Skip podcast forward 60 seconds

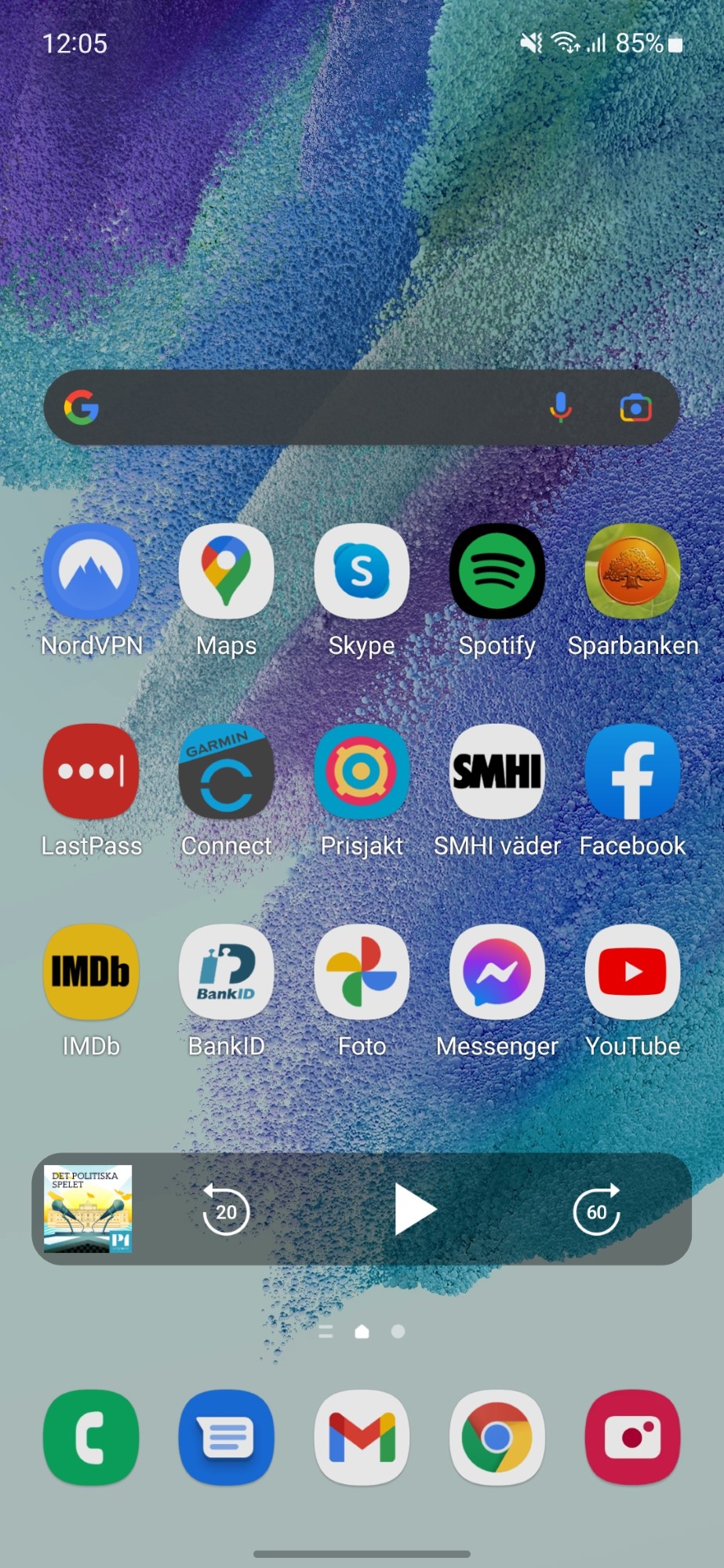(x=596, y=1210)
